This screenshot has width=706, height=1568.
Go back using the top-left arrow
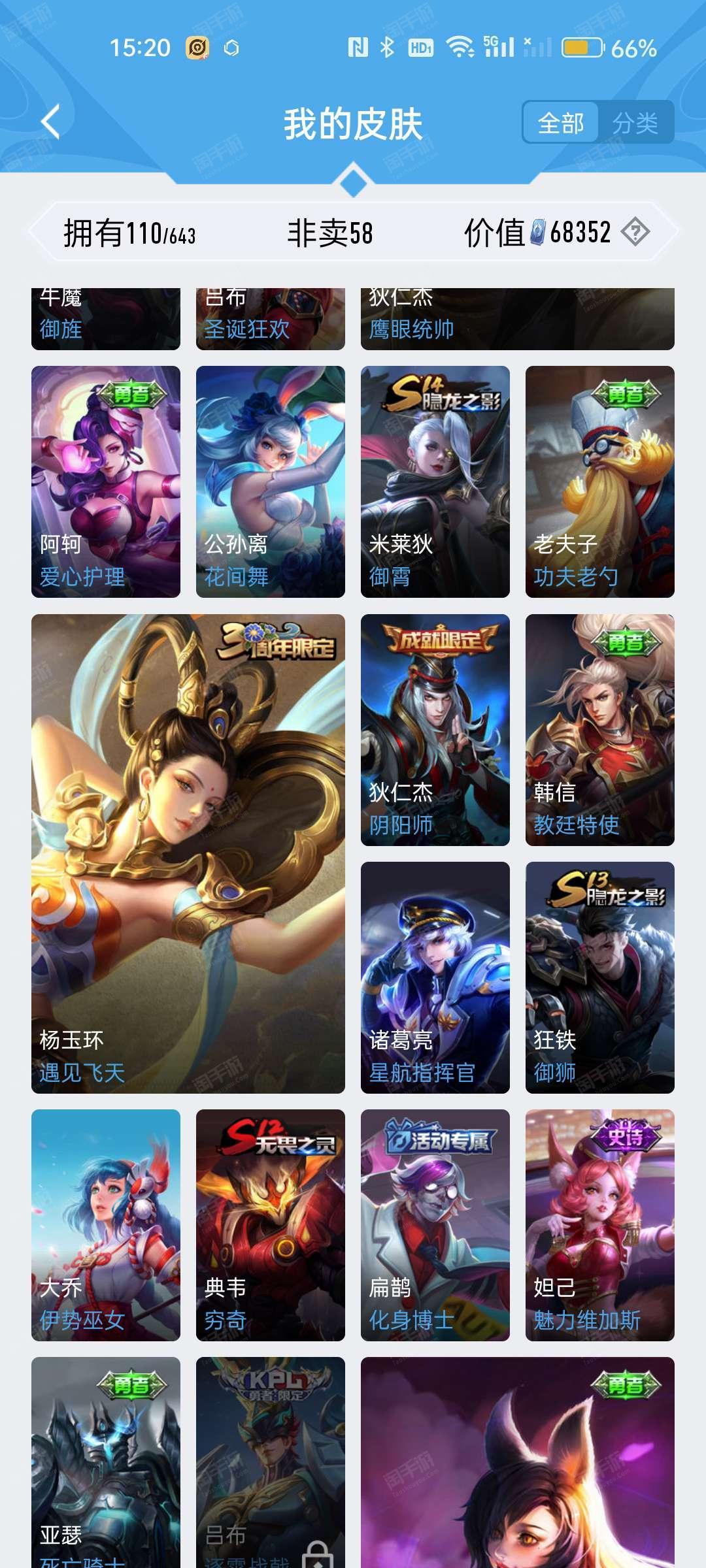(x=51, y=122)
